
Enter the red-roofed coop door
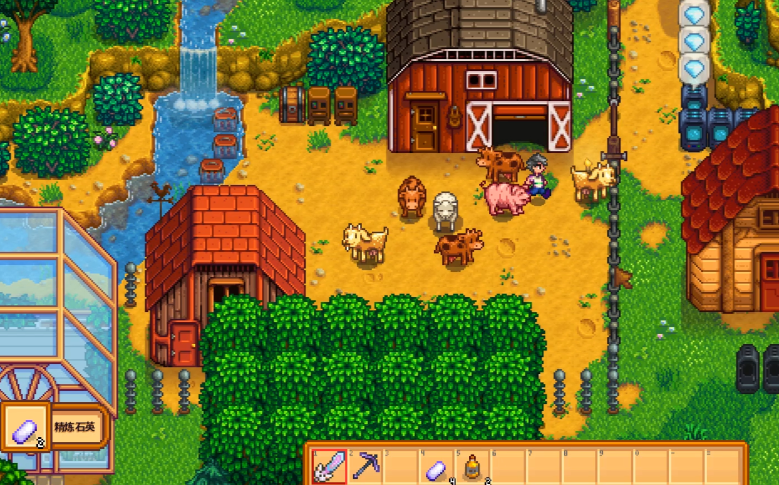(x=184, y=343)
